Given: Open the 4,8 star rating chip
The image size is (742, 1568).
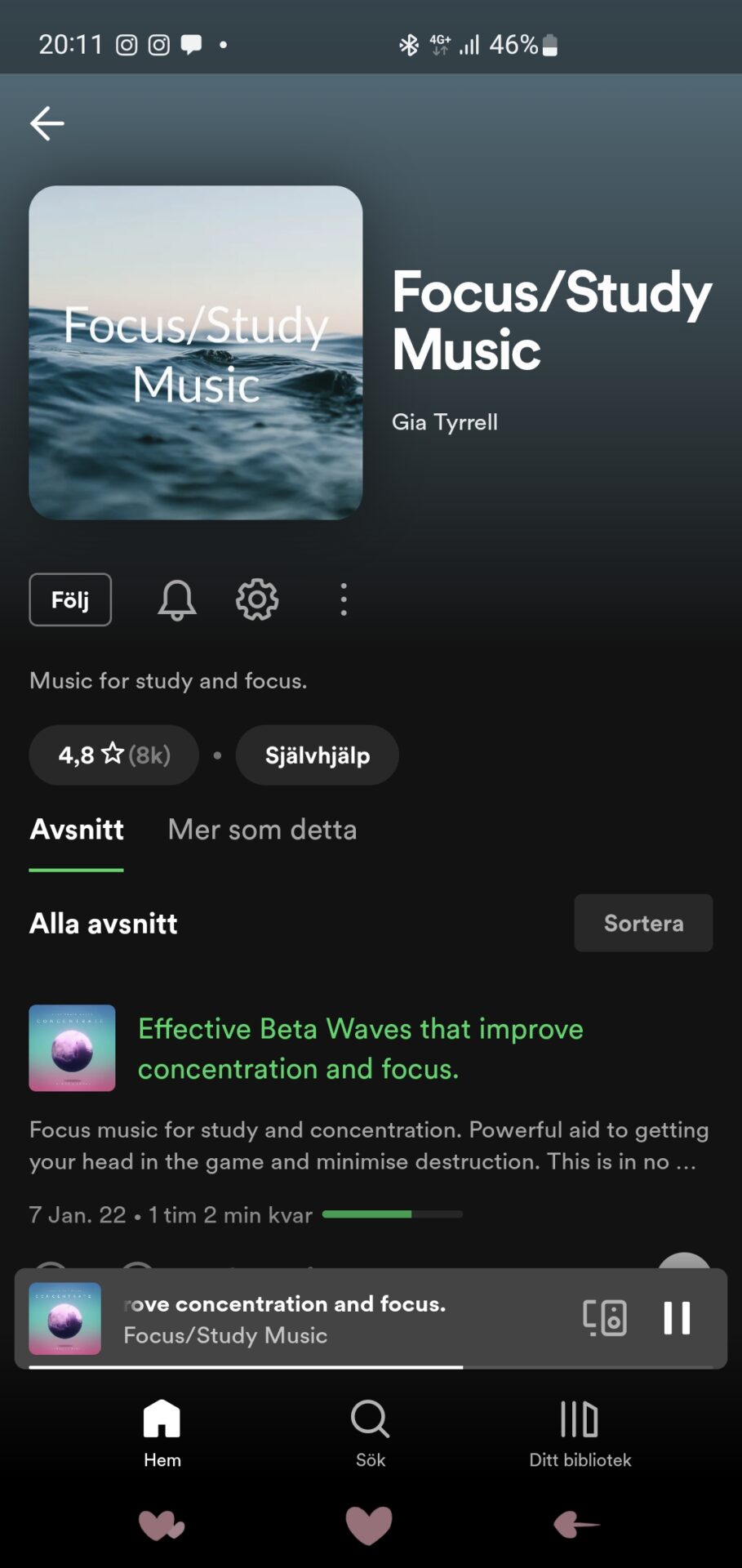Looking at the screenshot, I should 114,755.
